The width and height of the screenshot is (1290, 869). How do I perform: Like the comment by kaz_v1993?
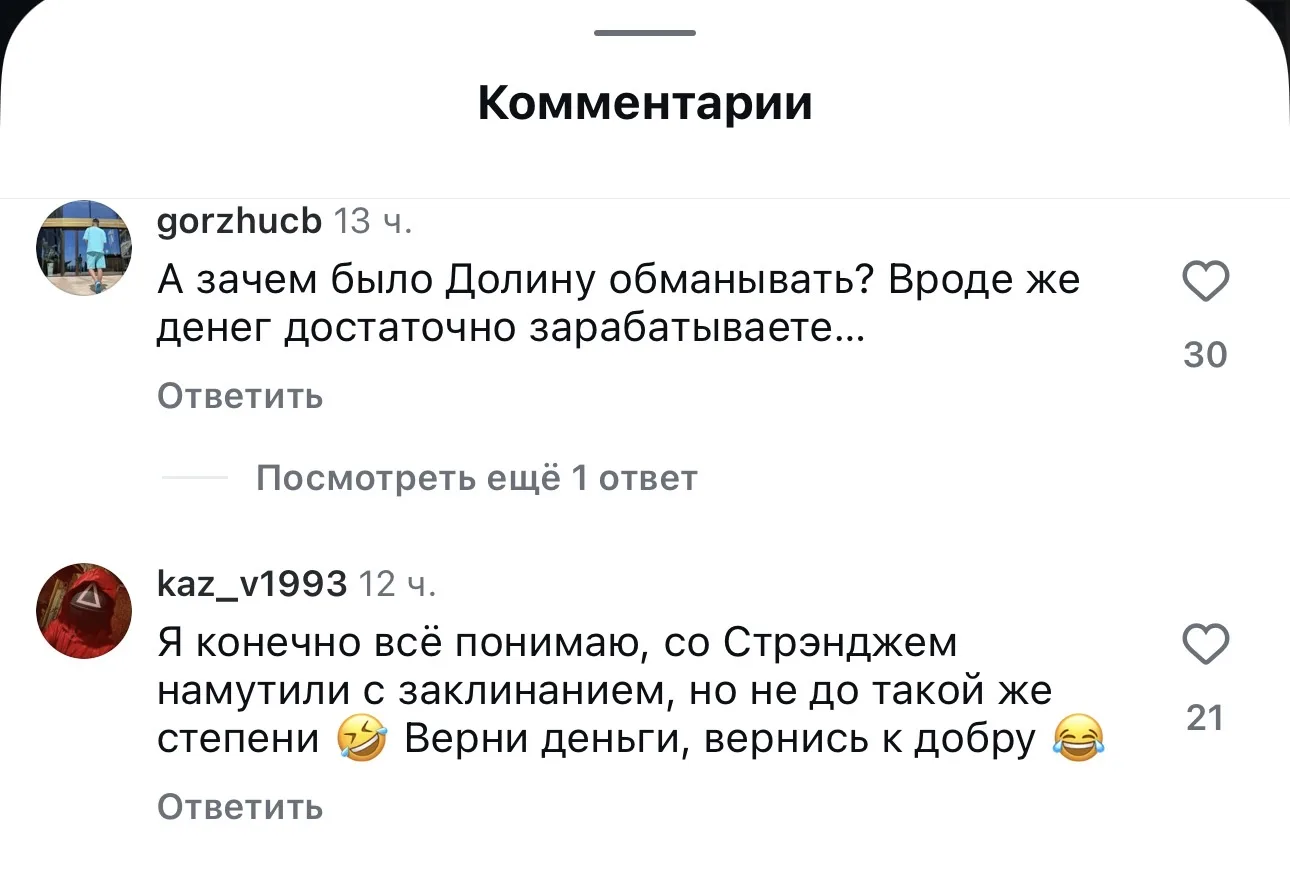click(1205, 645)
